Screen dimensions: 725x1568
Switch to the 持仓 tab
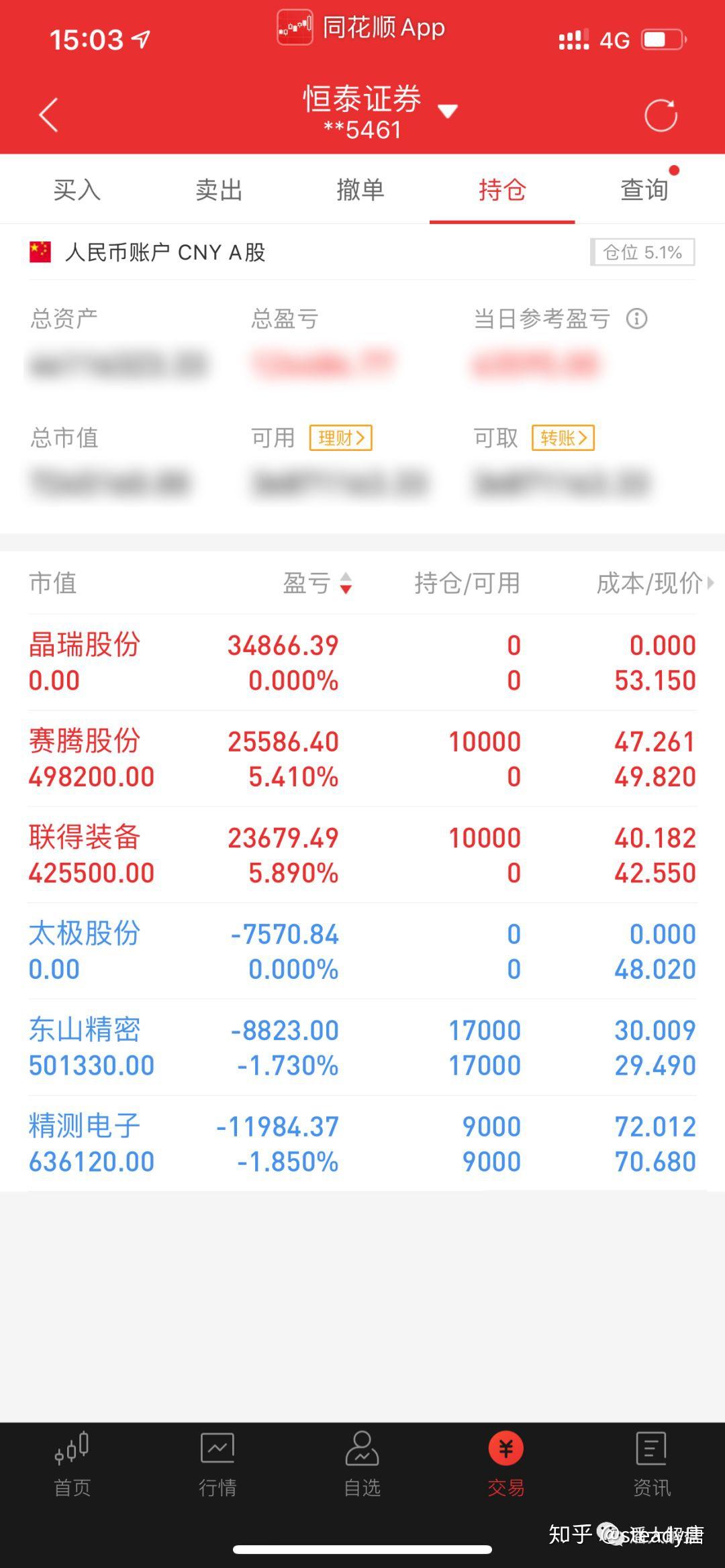click(503, 190)
